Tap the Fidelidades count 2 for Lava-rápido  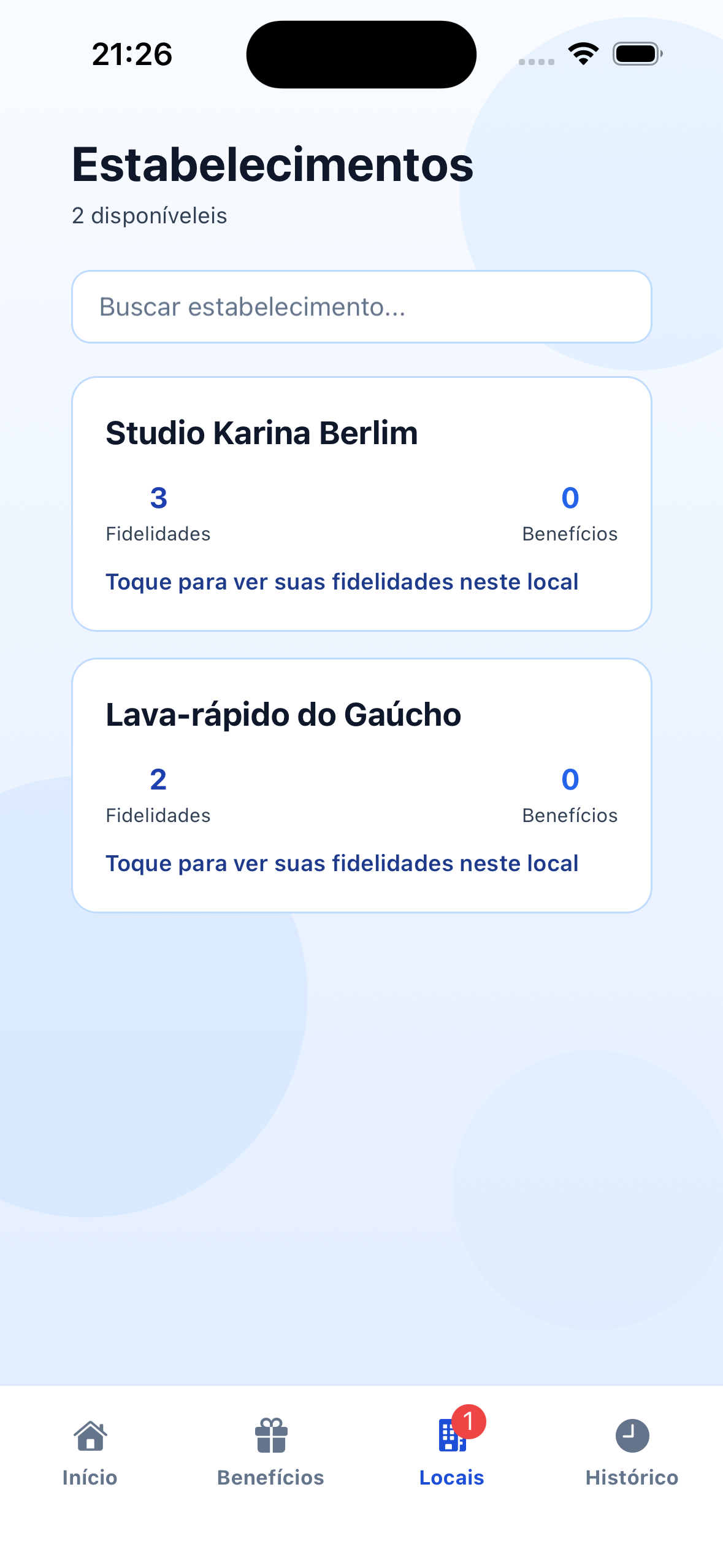click(x=158, y=780)
